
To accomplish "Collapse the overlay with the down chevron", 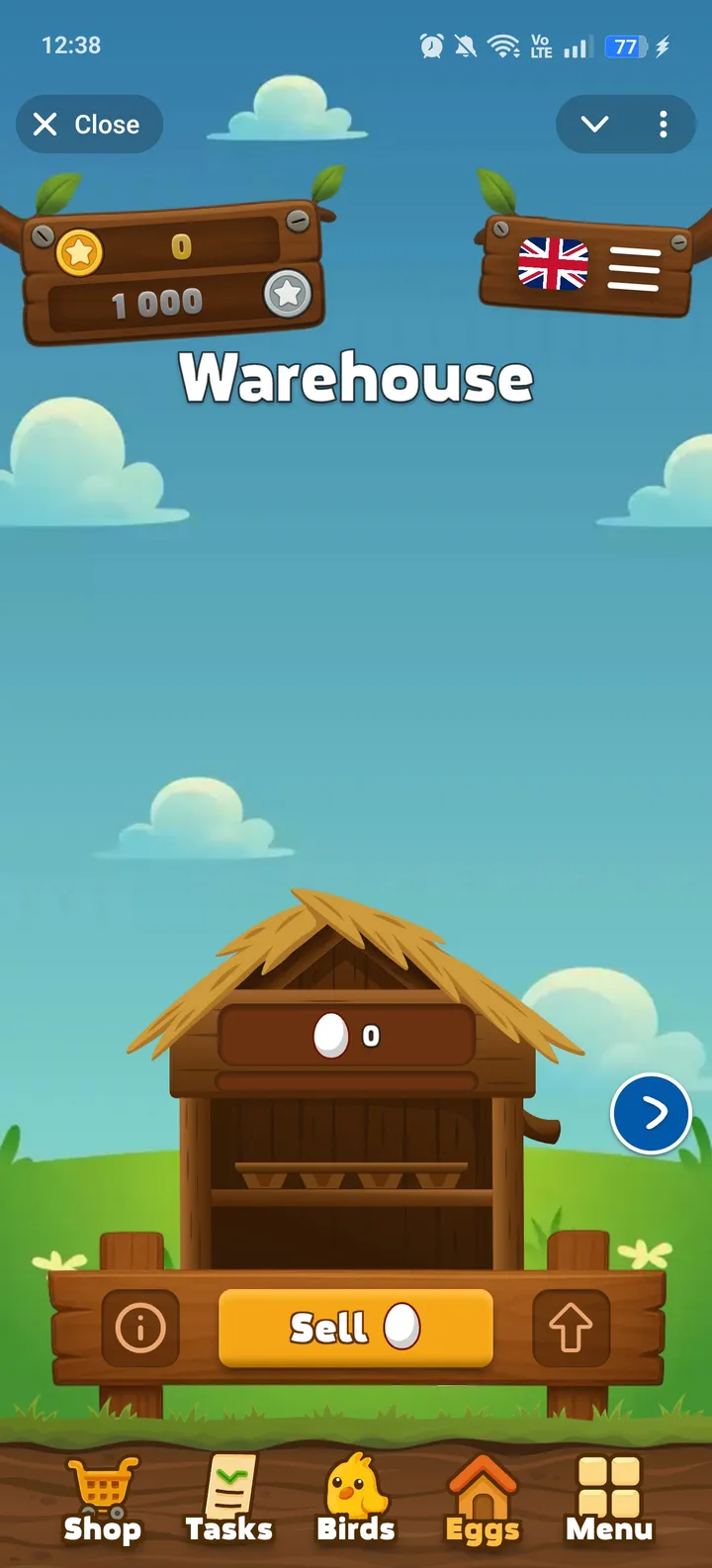I will pyautogui.click(x=593, y=125).
